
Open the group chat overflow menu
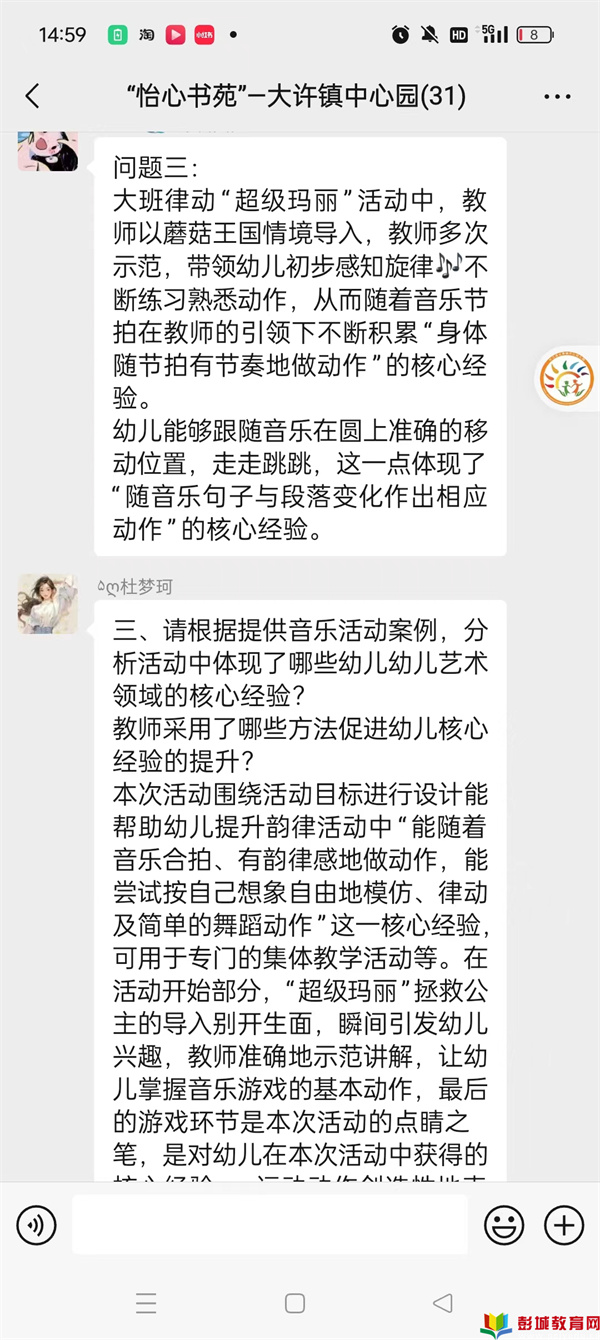(x=557, y=97)
